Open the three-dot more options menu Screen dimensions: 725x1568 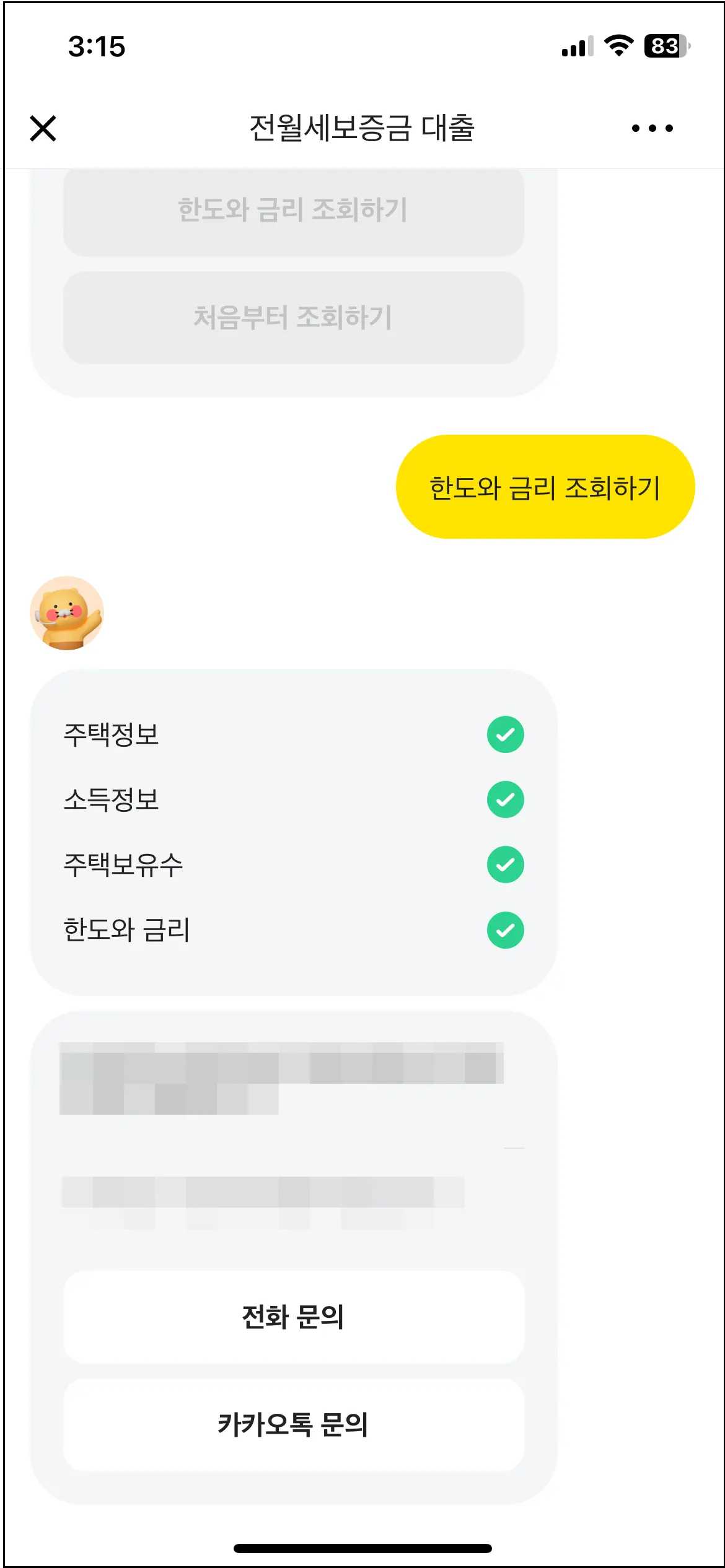(652, 128)
